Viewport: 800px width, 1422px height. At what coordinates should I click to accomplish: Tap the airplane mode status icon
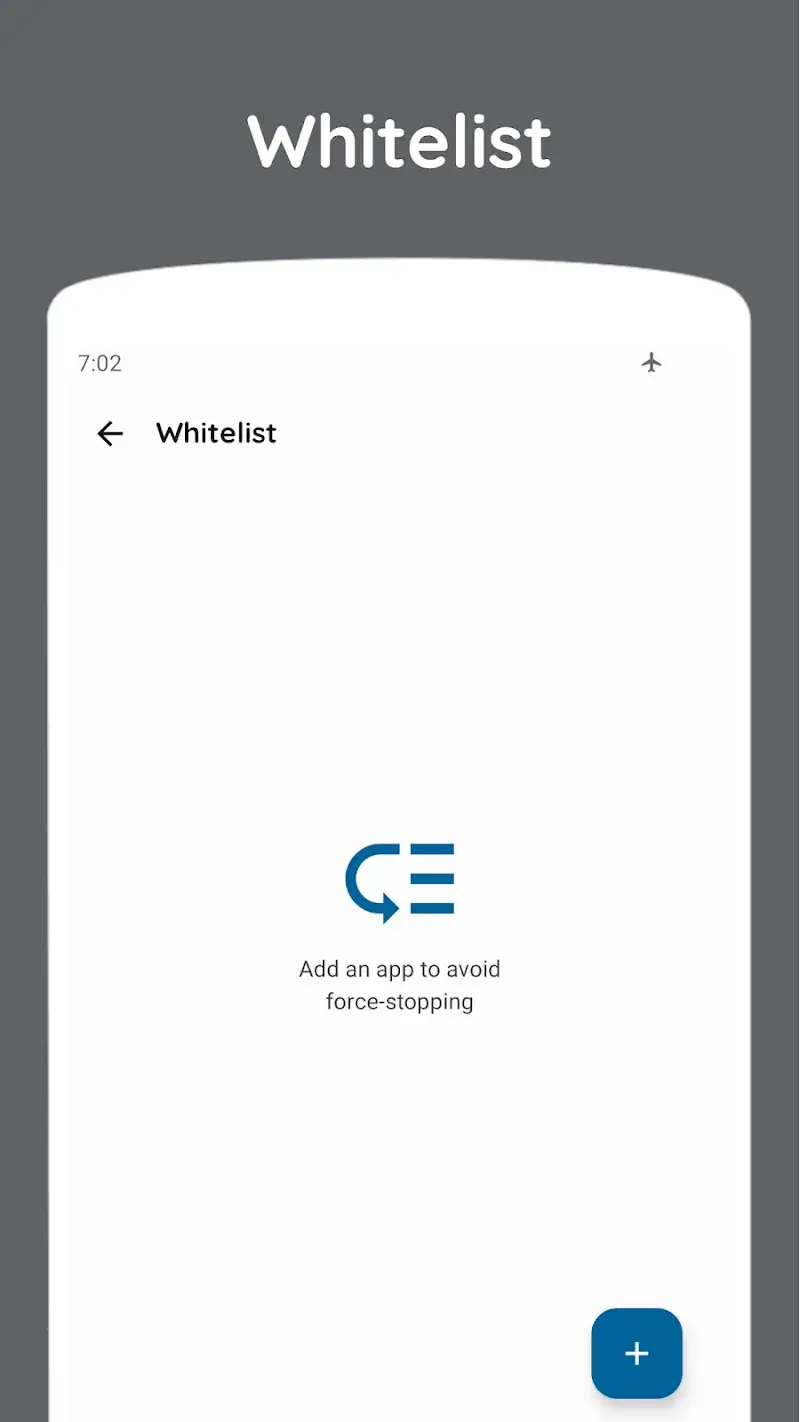pyautogui.click(x=652, y=364)
